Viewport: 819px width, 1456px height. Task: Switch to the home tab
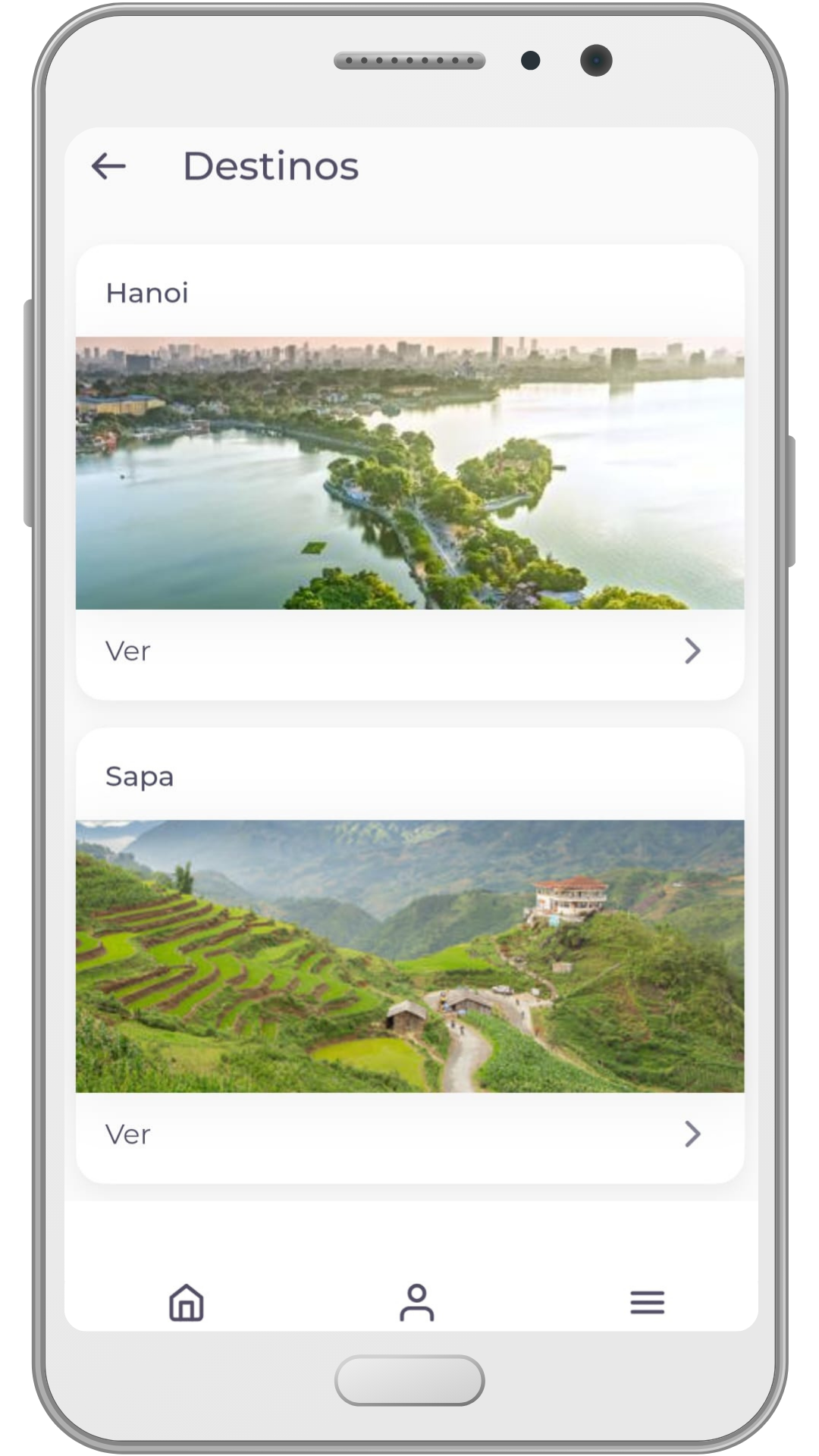[x=187, y=1302]
